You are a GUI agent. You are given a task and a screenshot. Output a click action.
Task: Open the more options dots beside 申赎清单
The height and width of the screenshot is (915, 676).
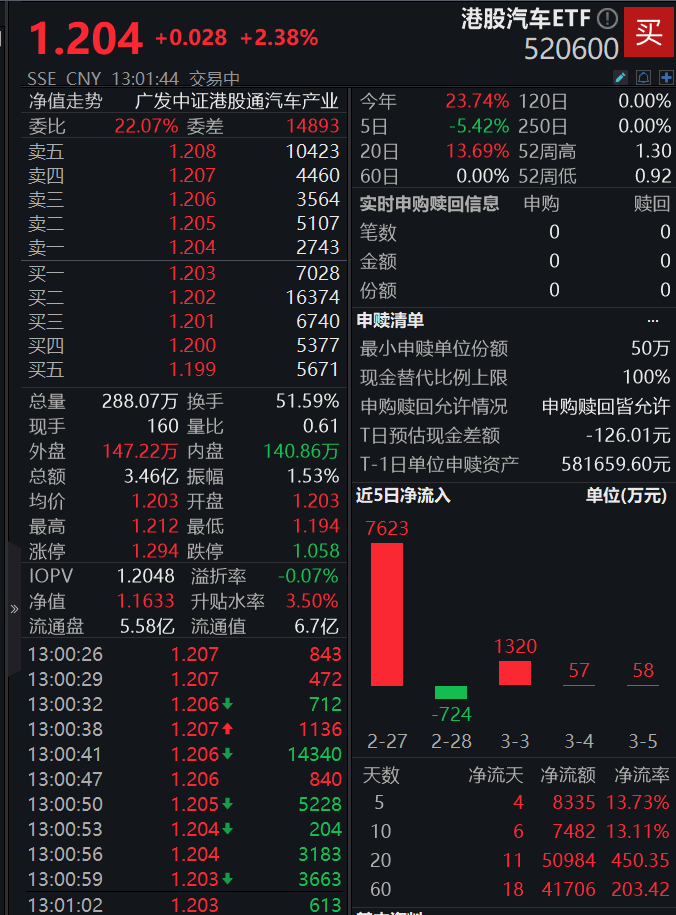click(x=653, y=320)
